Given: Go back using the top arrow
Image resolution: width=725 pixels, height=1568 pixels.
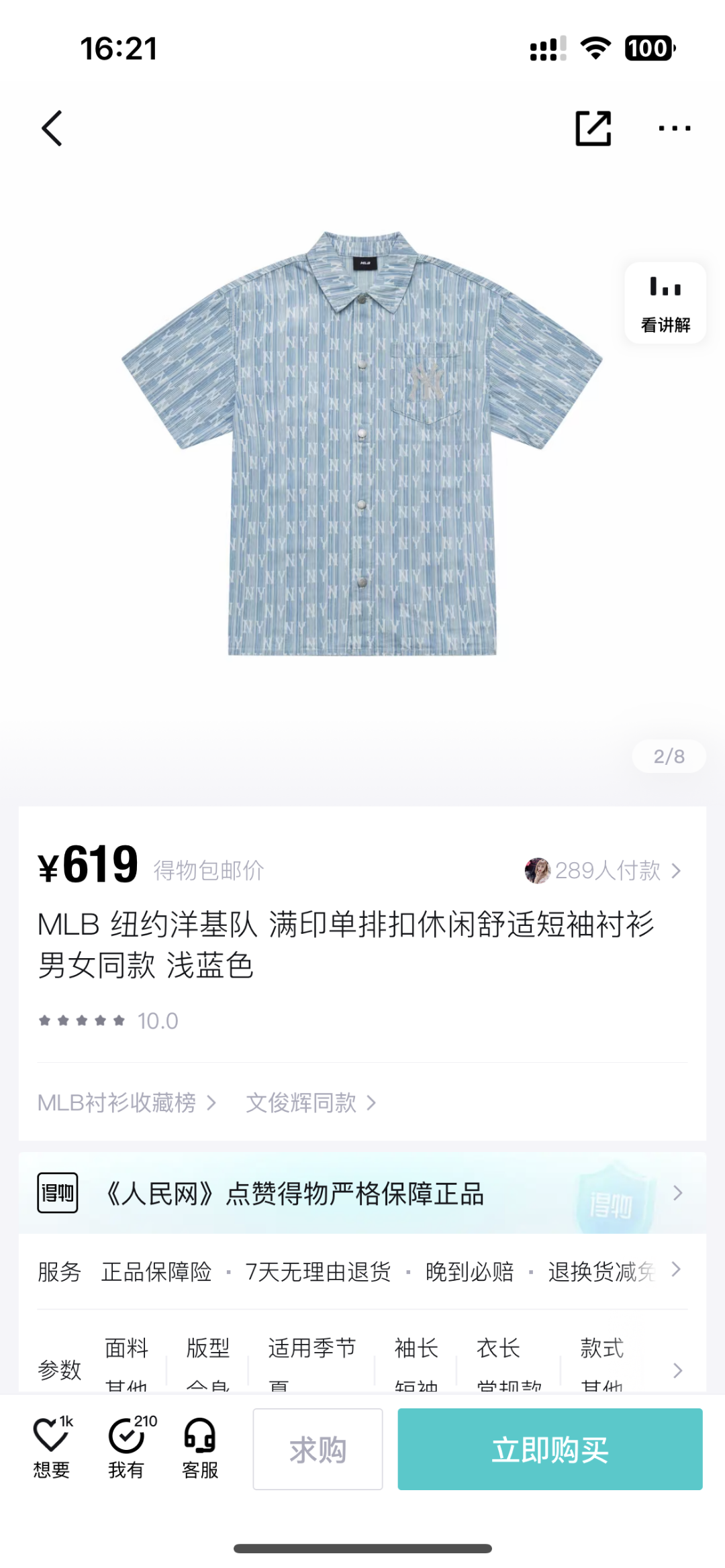Looking at the screenshot, I should pos(52,128).
